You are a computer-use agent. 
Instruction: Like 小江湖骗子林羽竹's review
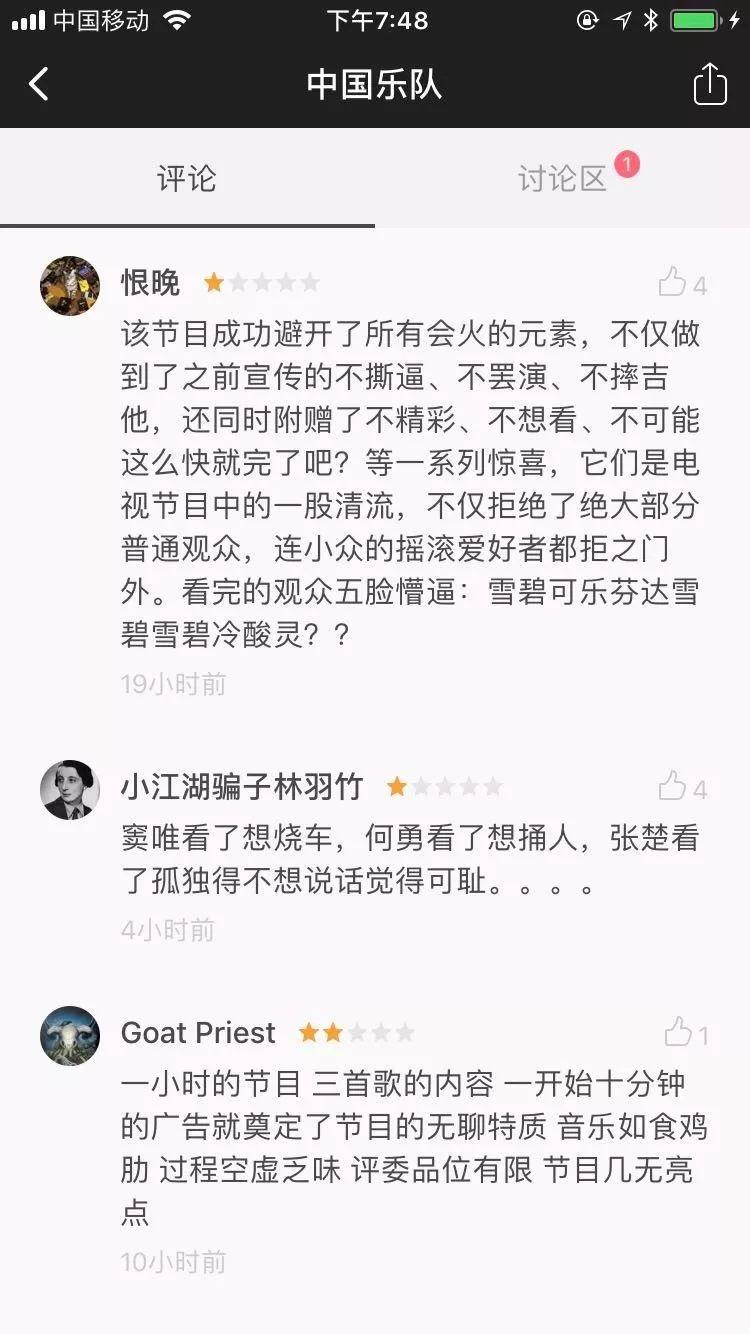pyautogui.click(x=673, y=787)
